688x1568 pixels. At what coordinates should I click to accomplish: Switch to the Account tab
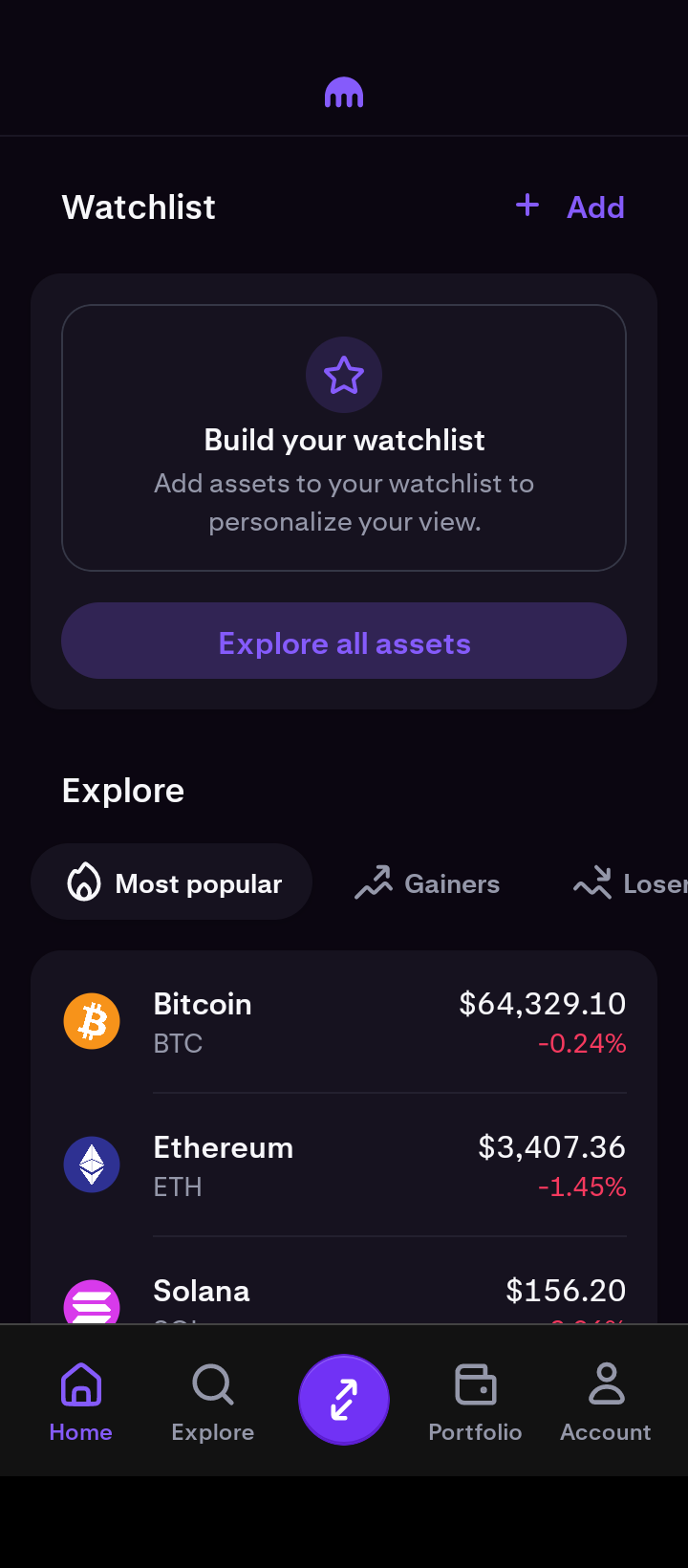606,1402
